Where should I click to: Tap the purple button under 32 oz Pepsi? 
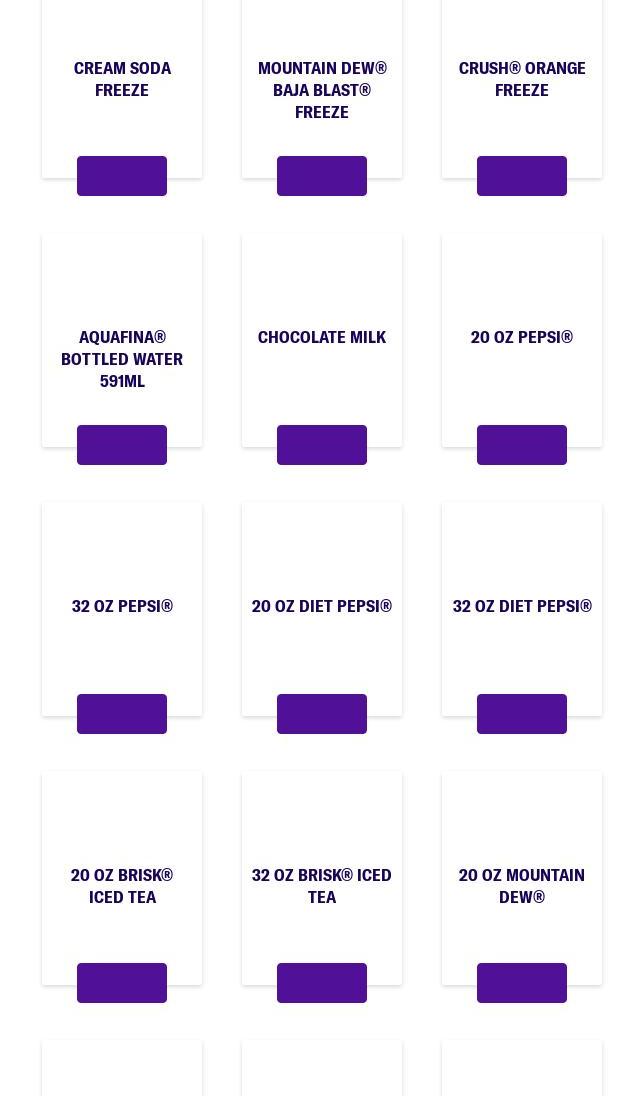[x=122, y=714]
